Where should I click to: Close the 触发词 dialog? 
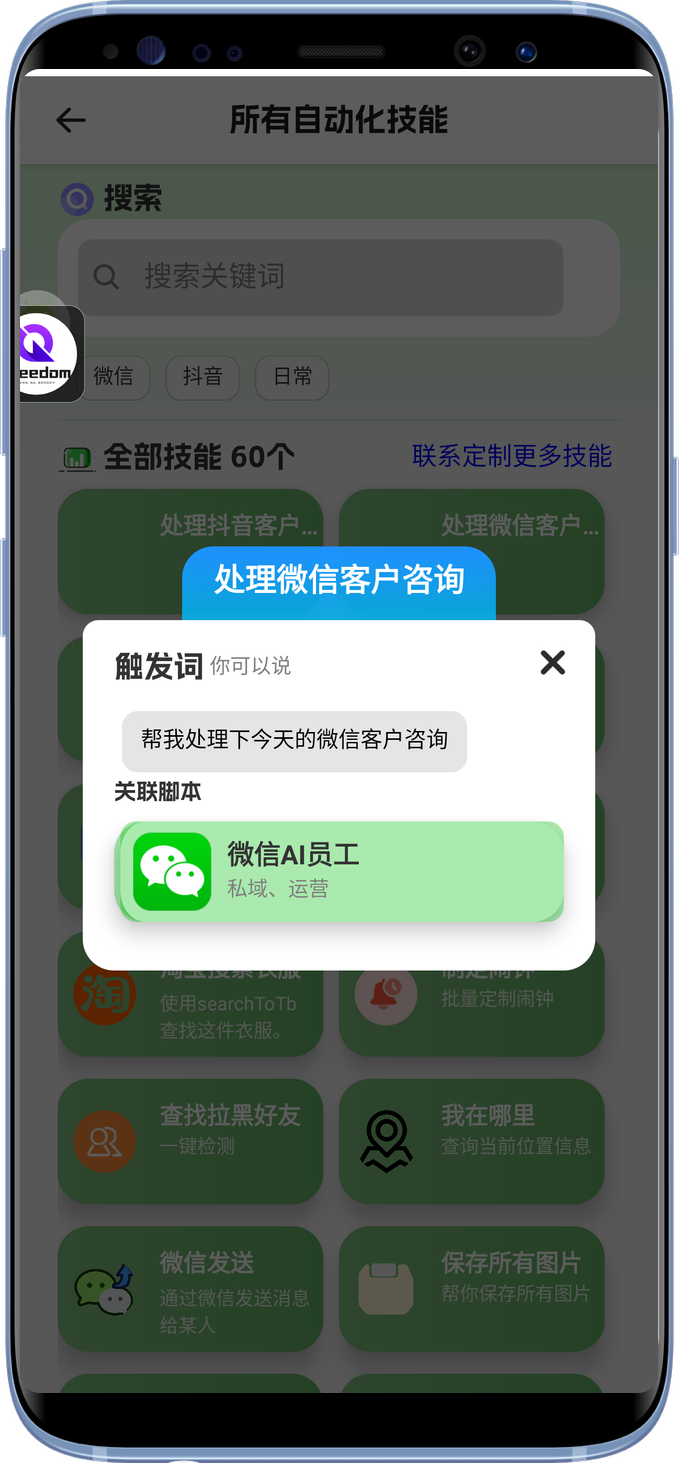click(552, 662)
